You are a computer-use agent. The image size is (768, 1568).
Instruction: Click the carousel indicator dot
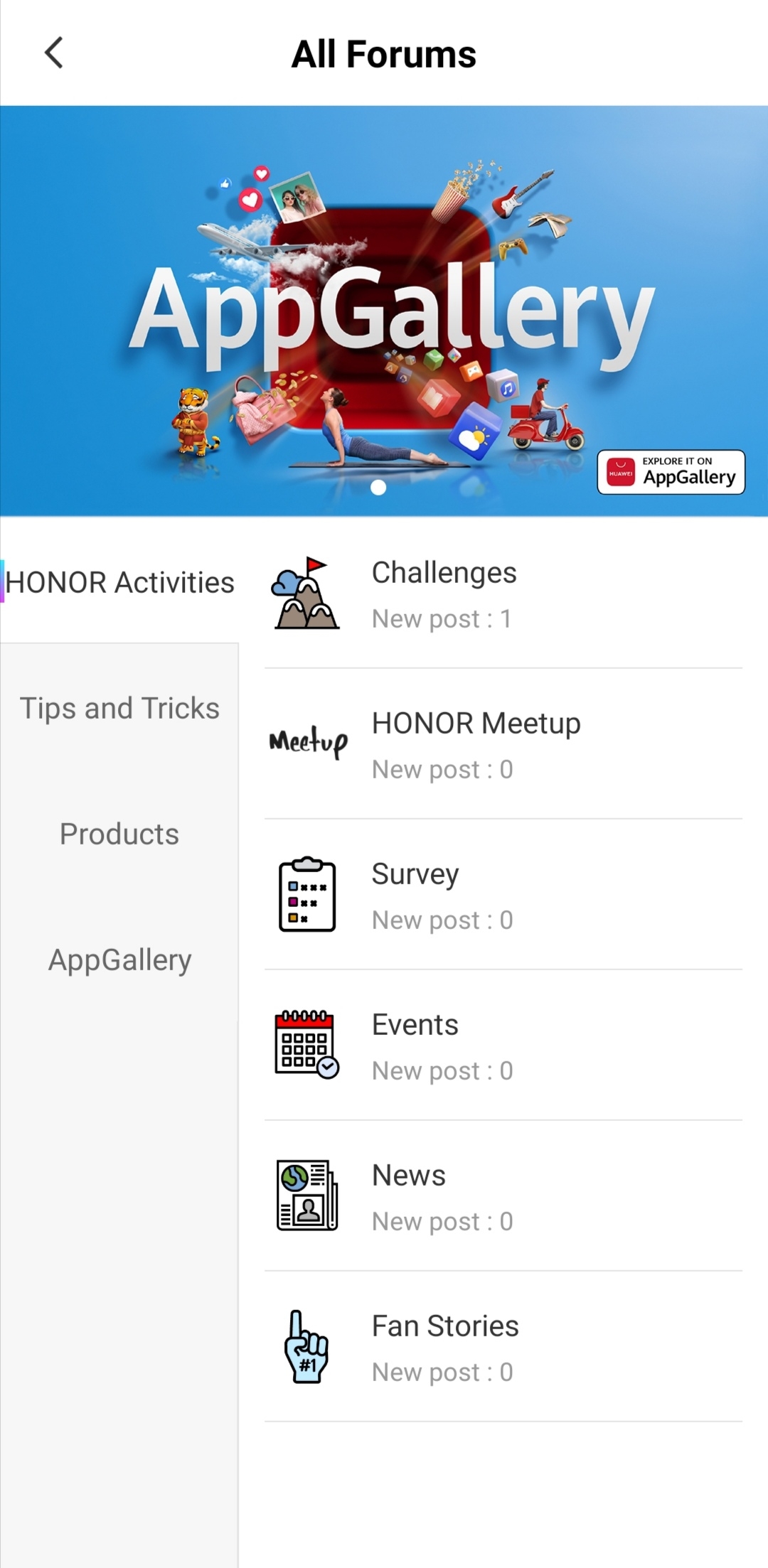(378, 486)
